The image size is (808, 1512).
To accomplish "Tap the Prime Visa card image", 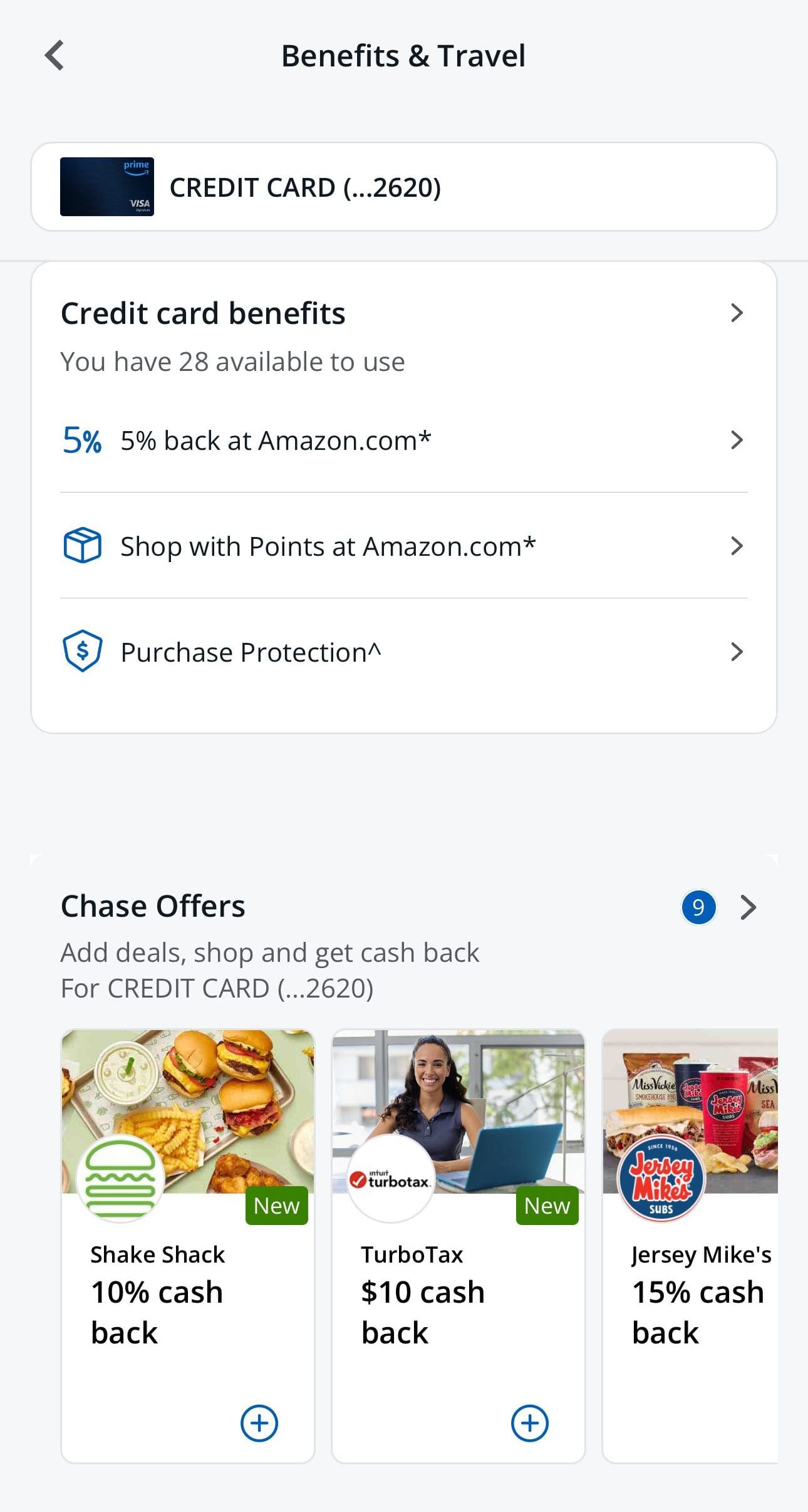I will (x=106, y=186).
